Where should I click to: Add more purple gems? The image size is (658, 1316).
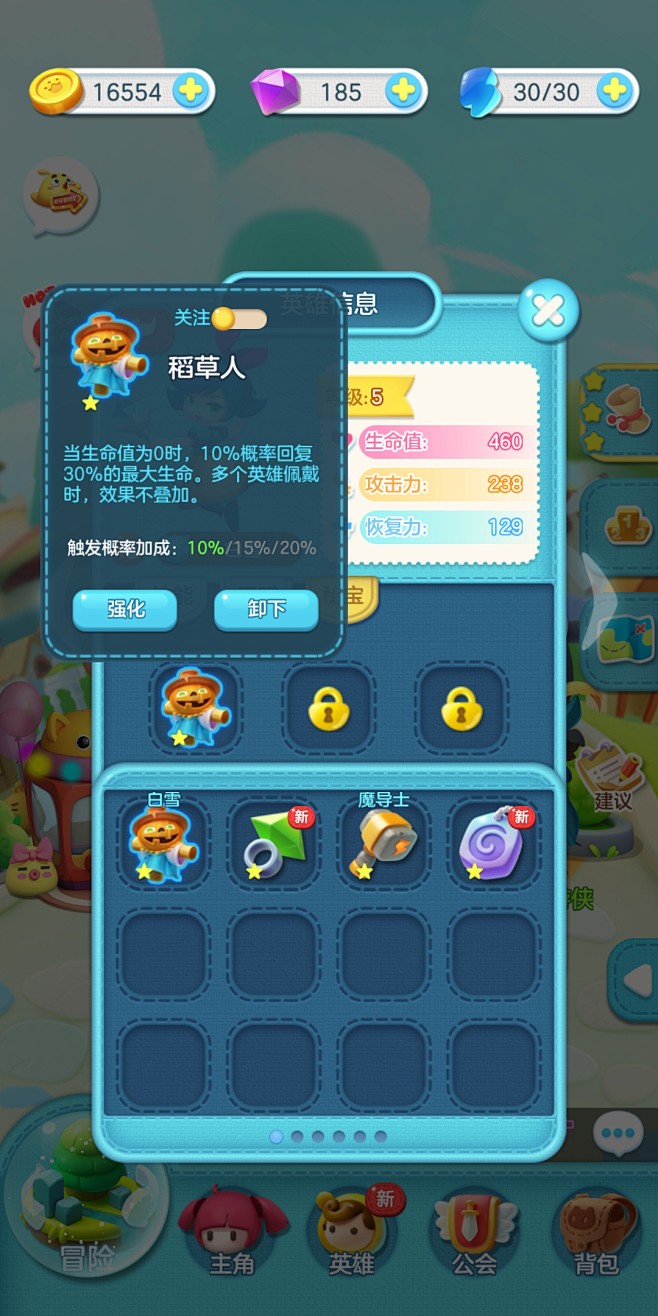(403, 92)
